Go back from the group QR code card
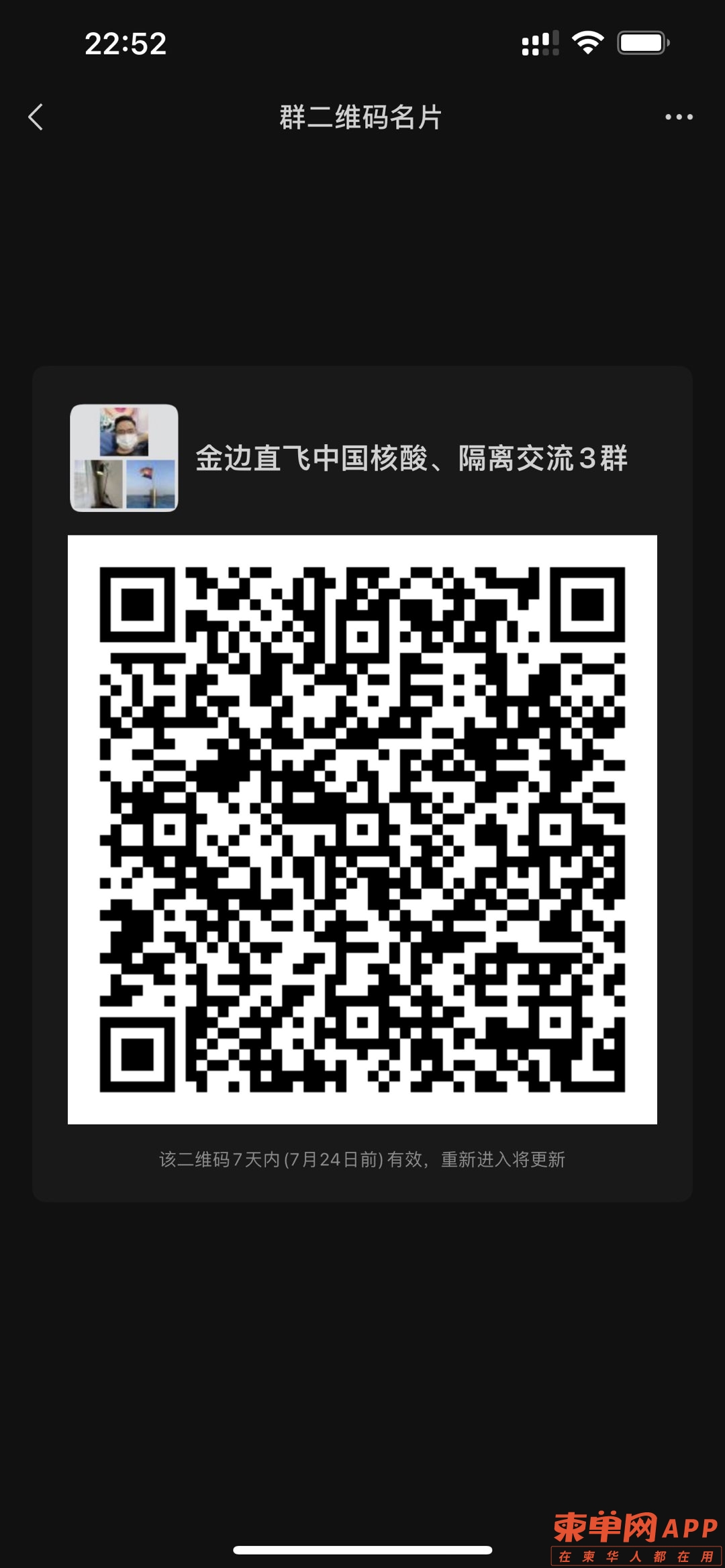725x1568 pixels. coord(36,117)
